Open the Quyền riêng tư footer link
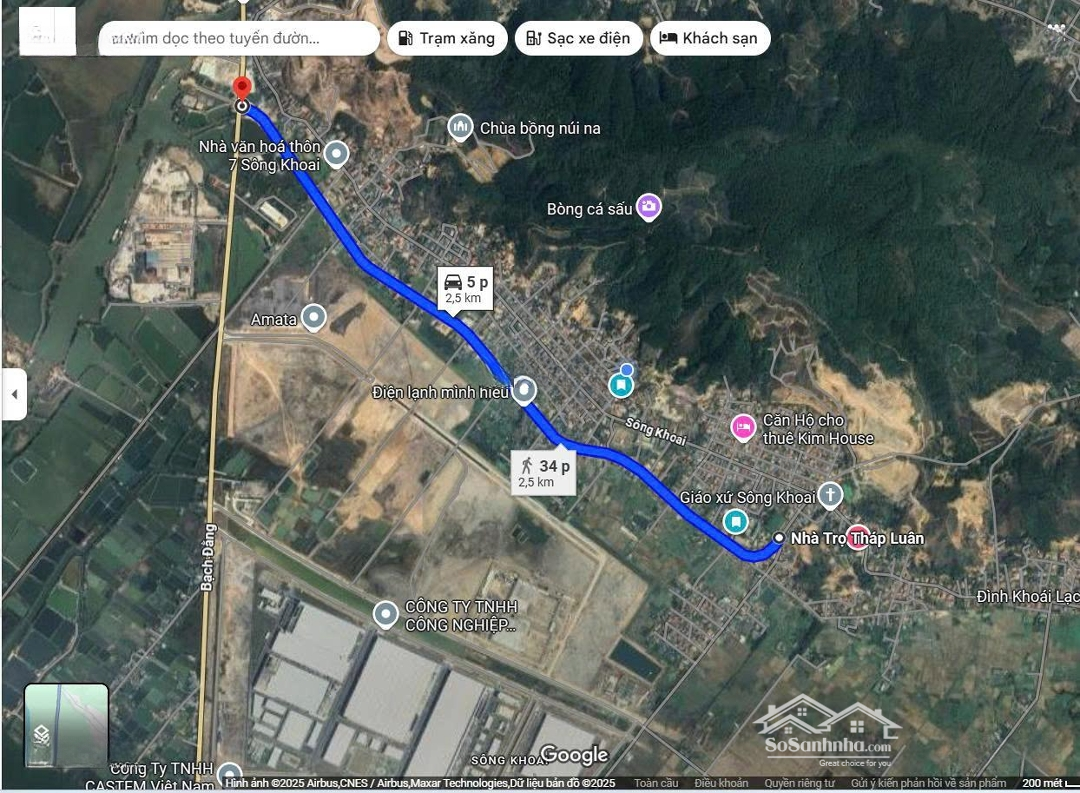This screenshot has height=793, width=1080. [x=799, y=783]
